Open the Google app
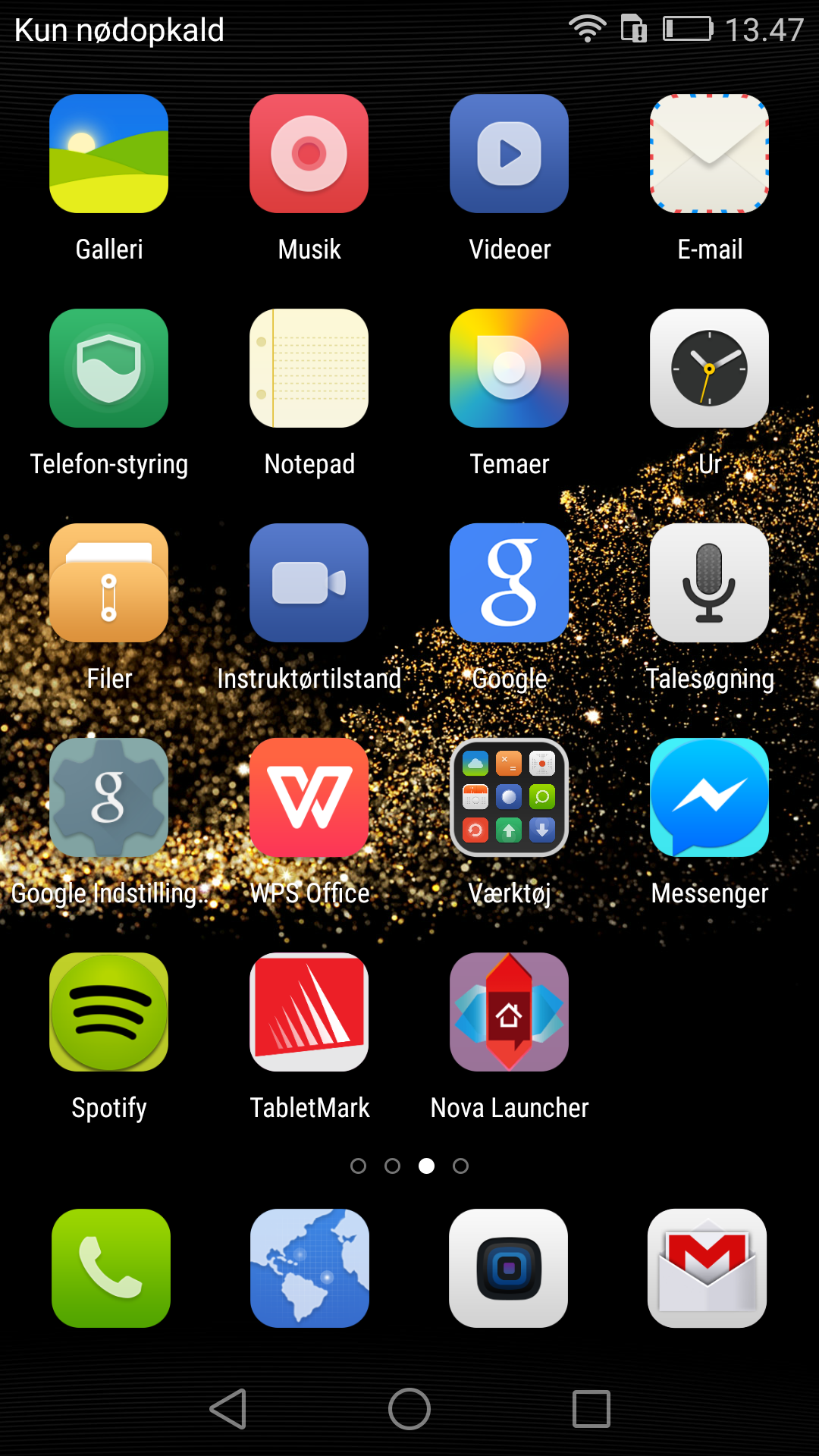This screenshot has width=819, height=1456. click(x=509, y=583)
